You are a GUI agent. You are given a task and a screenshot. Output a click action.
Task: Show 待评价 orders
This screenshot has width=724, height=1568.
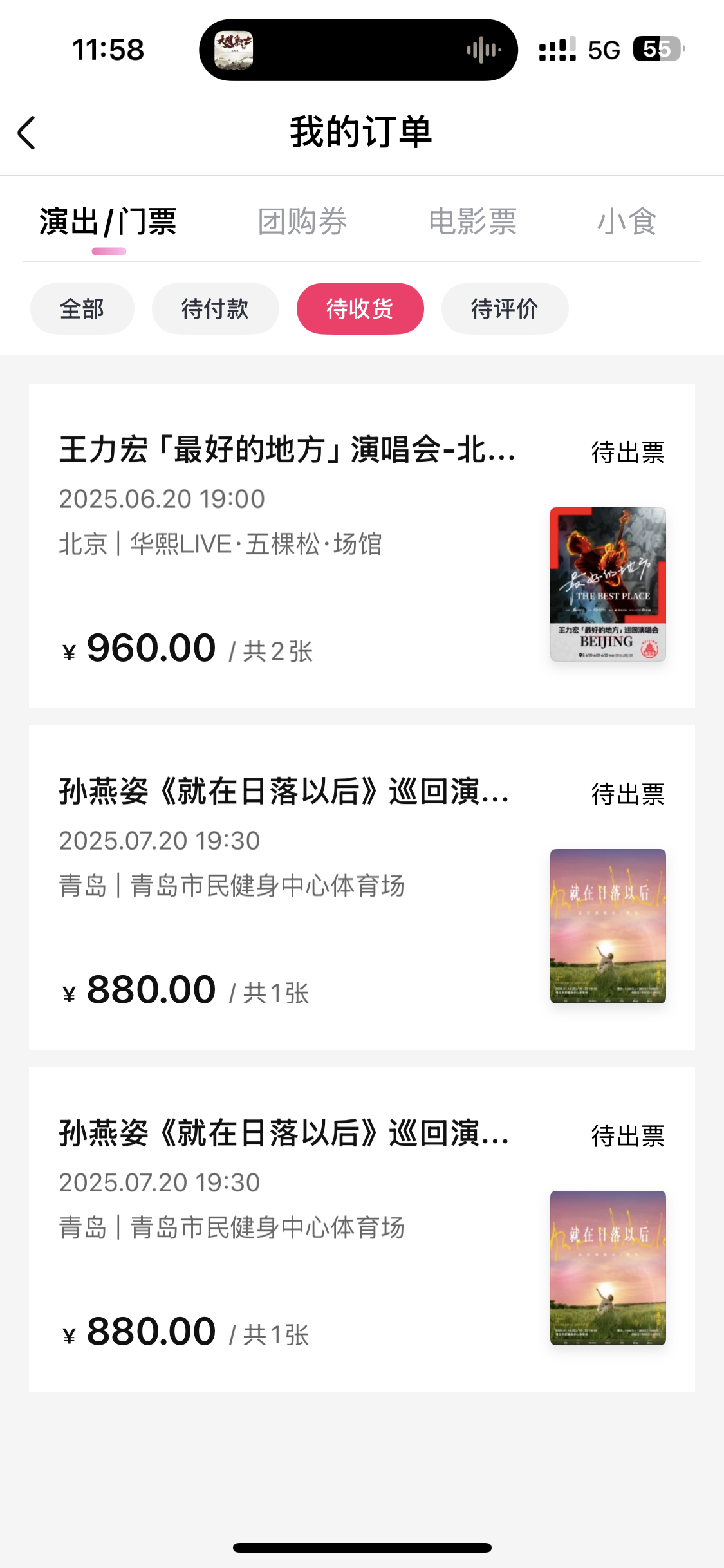pos(505,309)
